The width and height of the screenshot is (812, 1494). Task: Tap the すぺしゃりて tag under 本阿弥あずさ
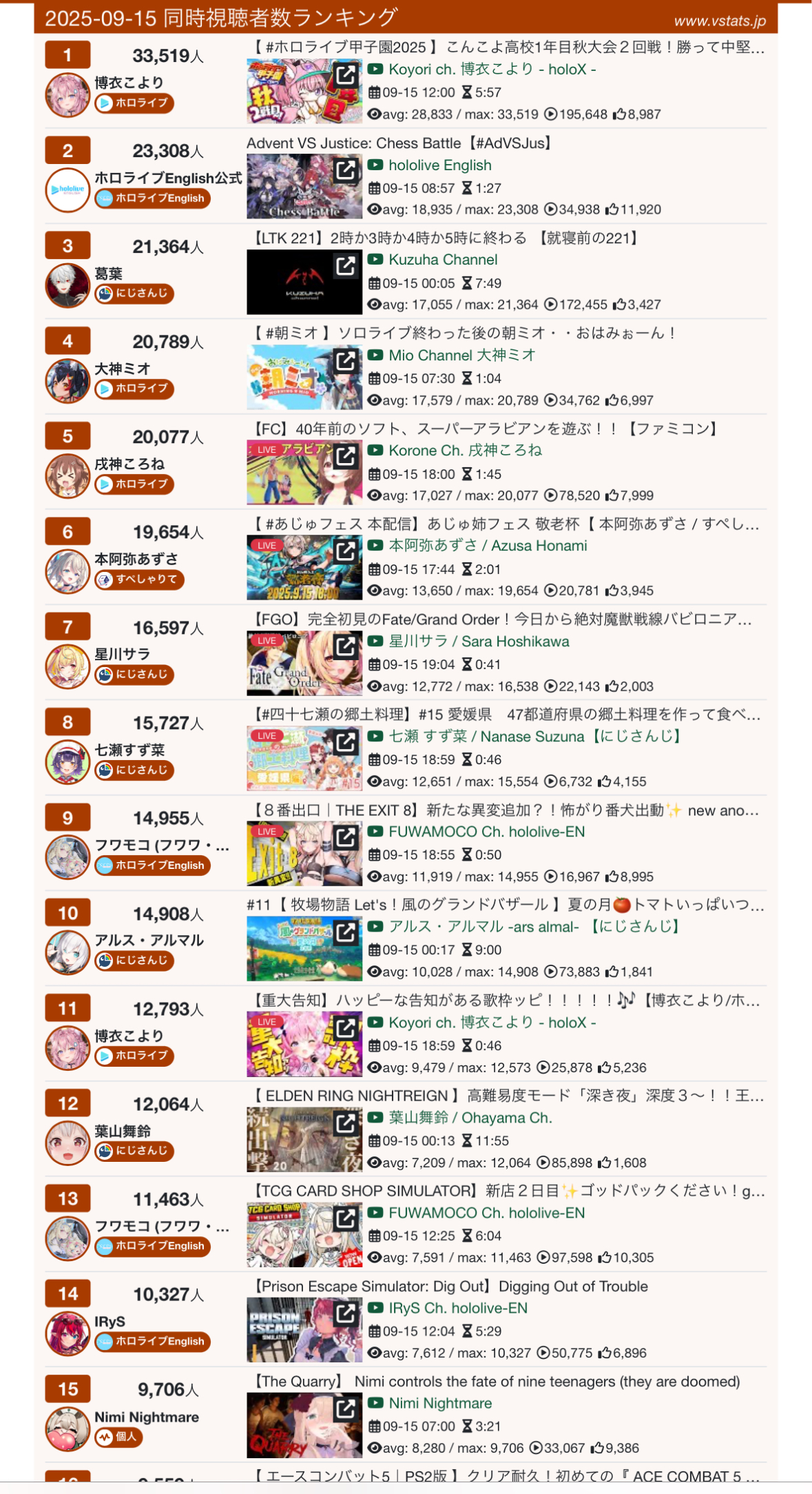[x=140, y=580]
